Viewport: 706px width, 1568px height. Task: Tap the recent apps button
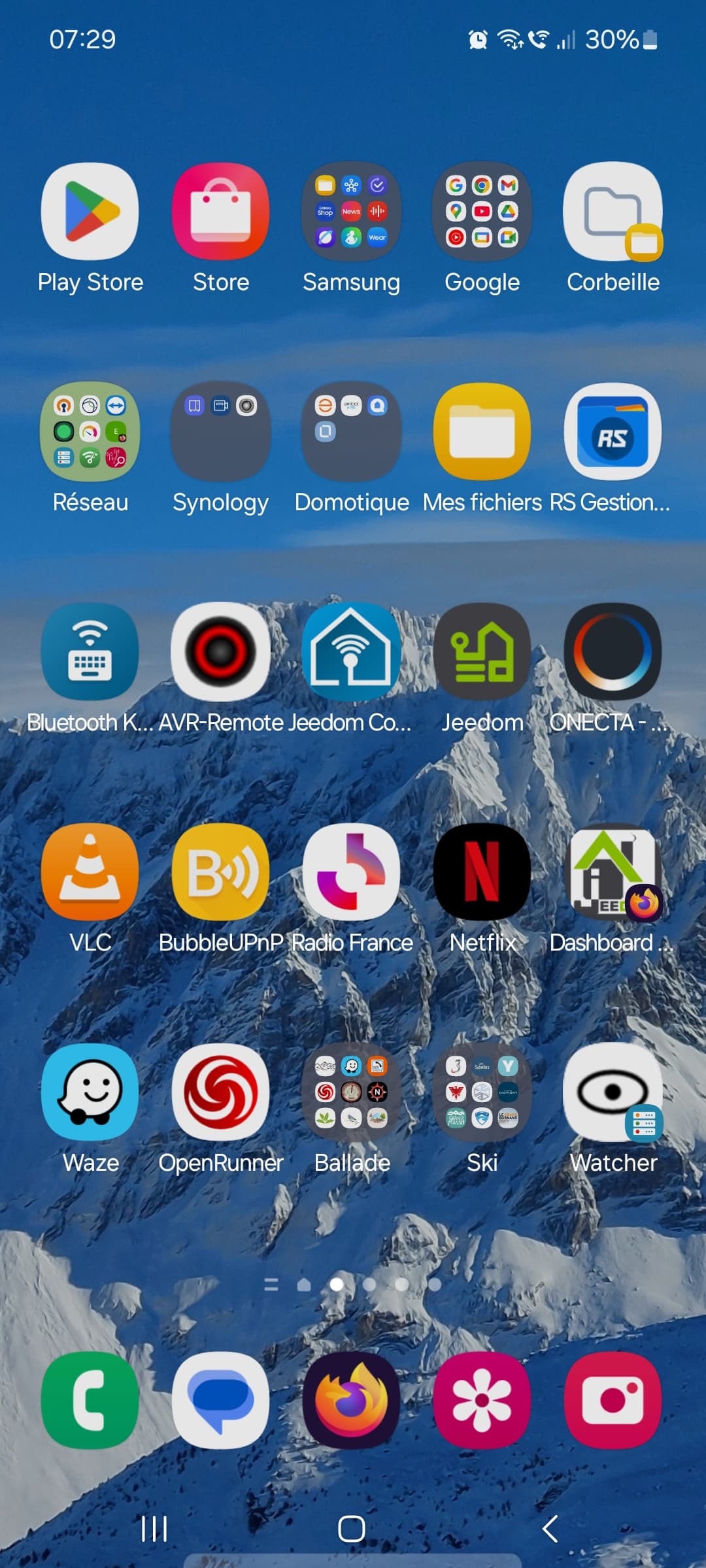(154, 1529)
